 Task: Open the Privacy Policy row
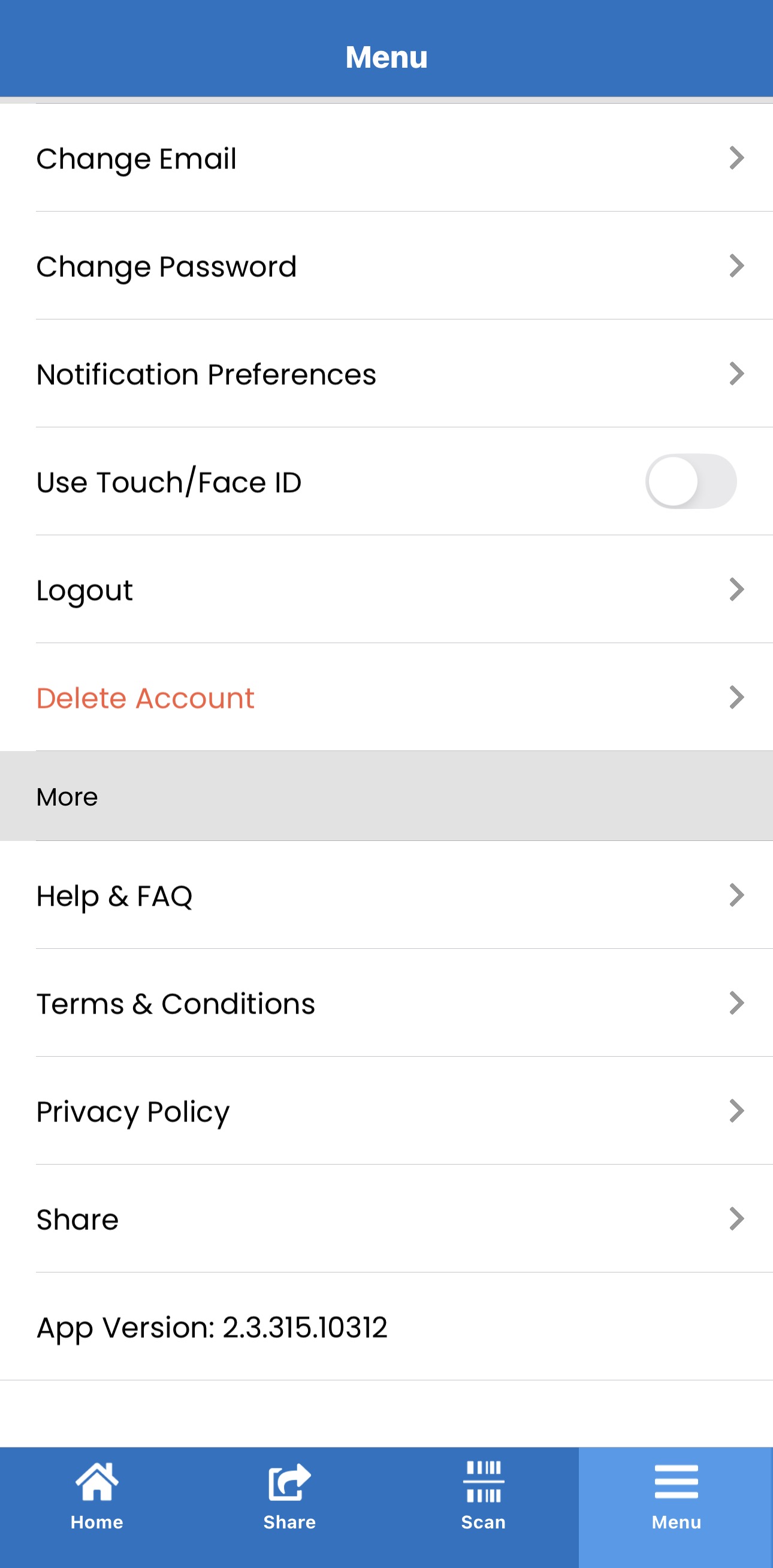(x=386, y=1111)
